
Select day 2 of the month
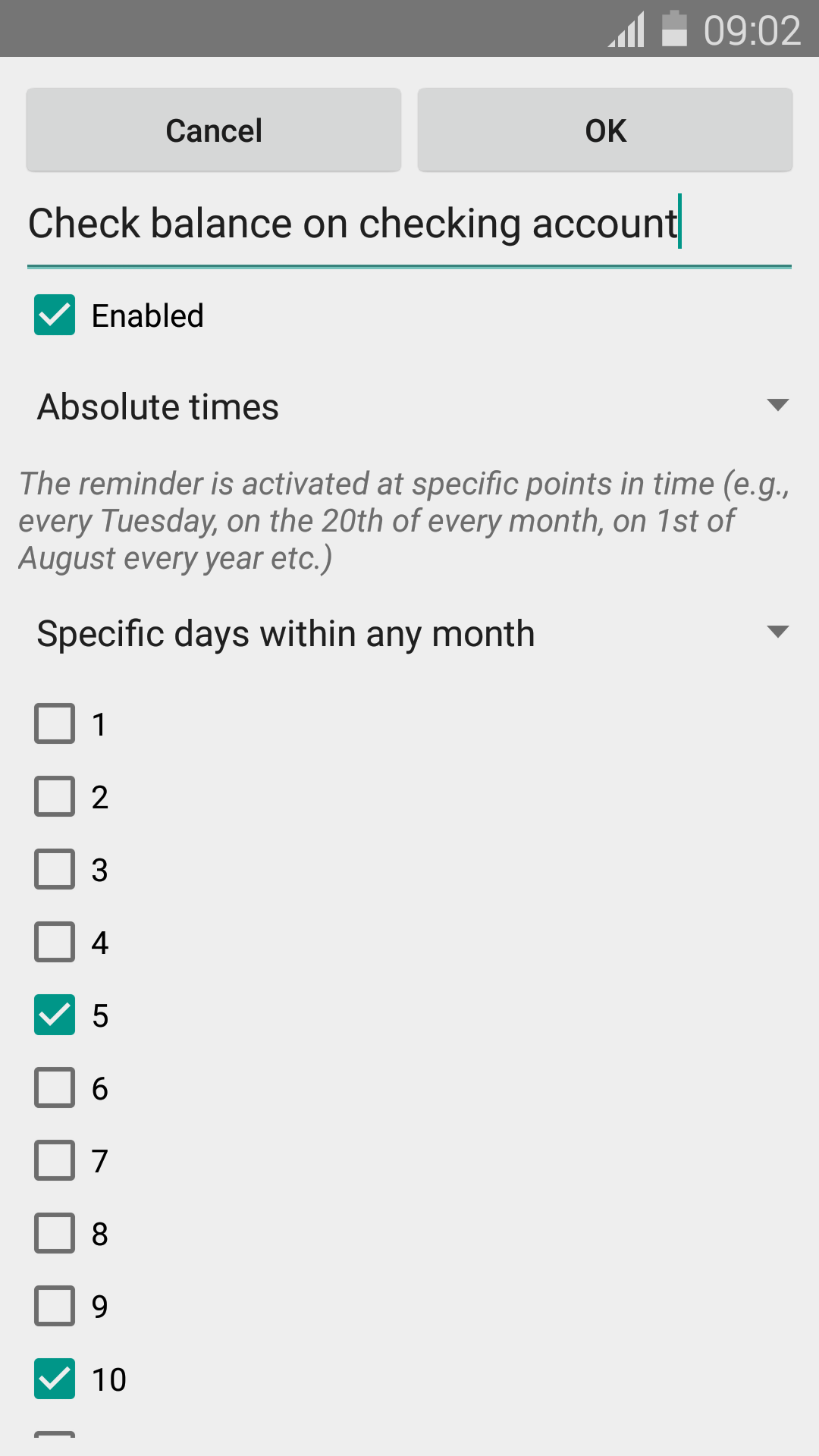55,796
